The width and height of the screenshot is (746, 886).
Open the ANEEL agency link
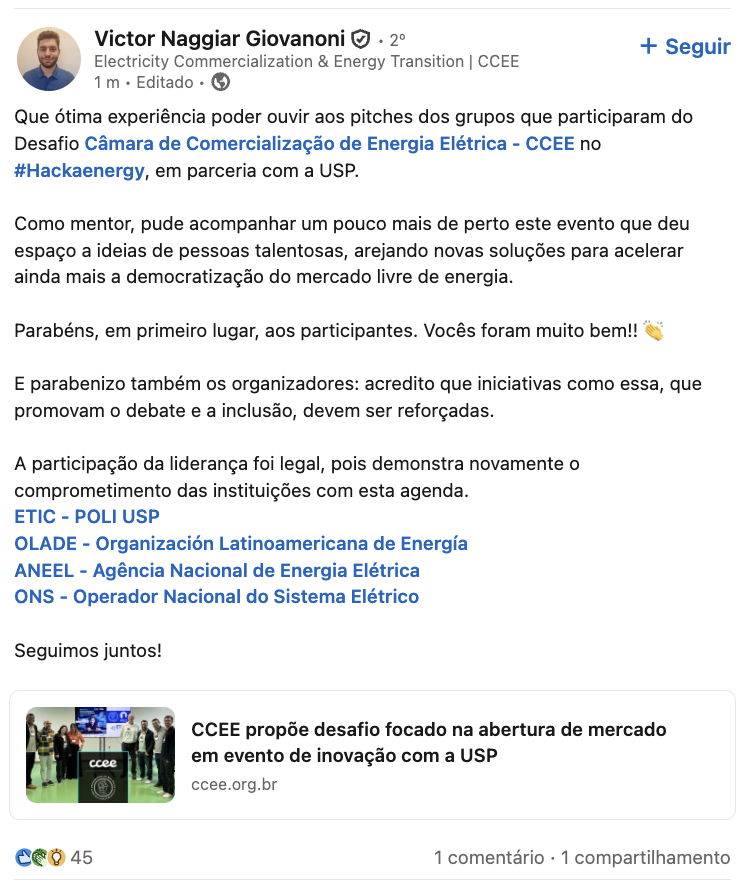[x=217, y=571]
